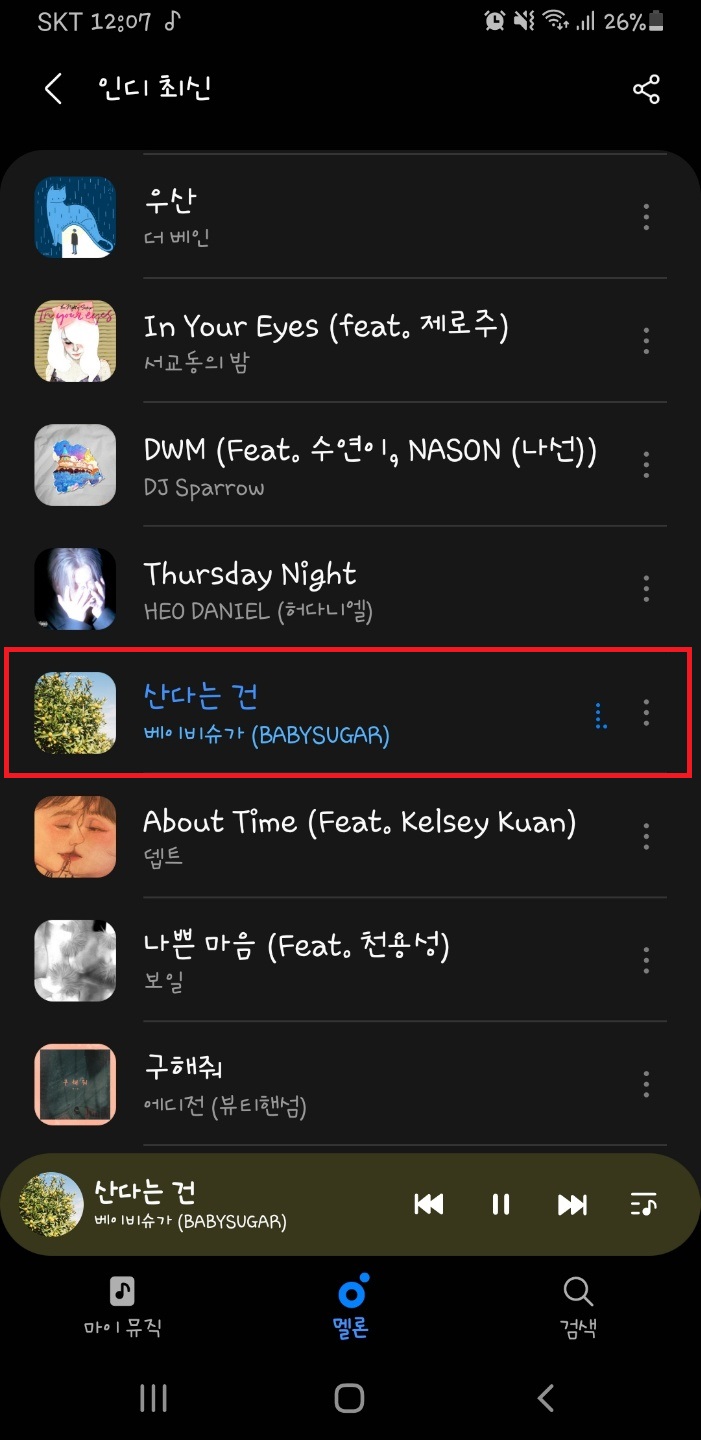701x1440 pixels.
Task: Pause the current song
Action: tap(501, 1204)
